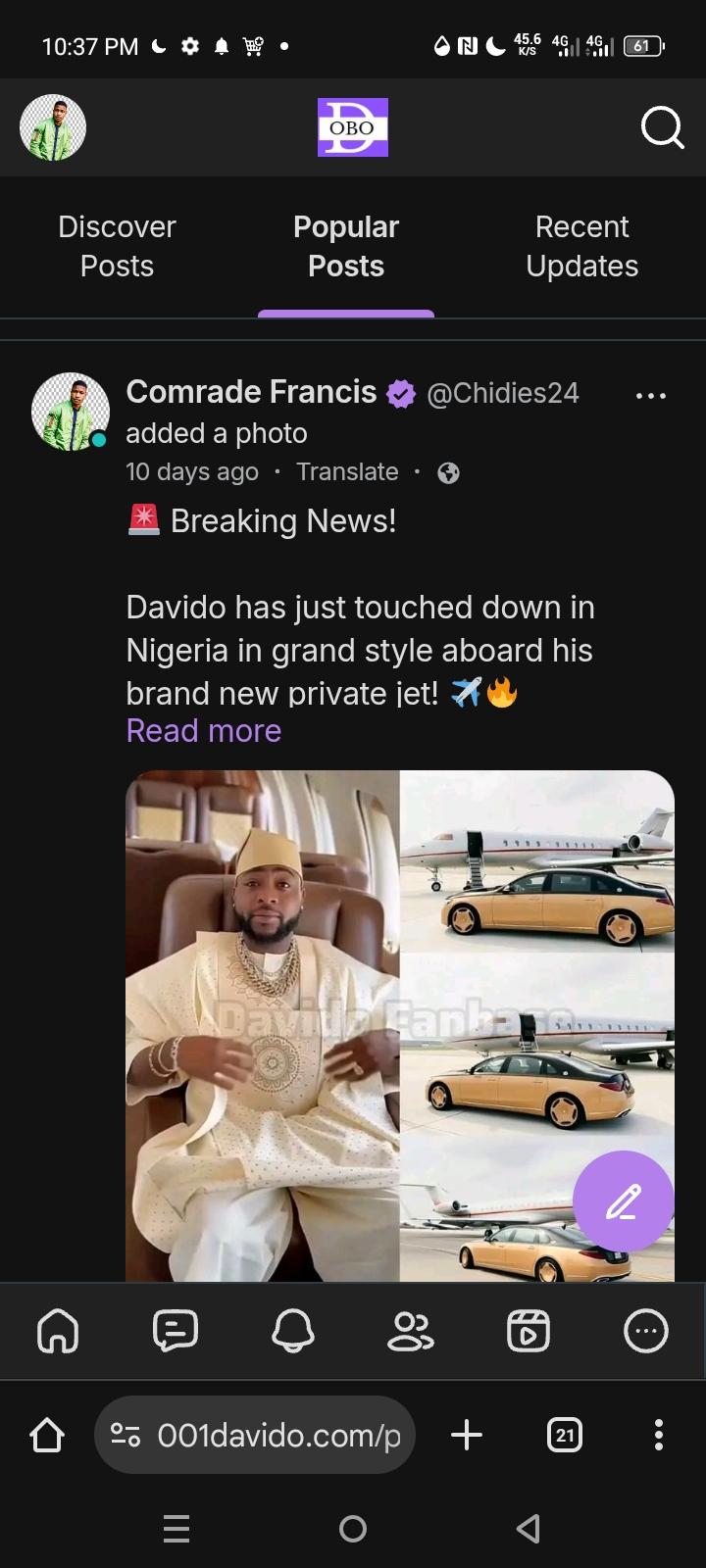Open Comrade Francis profile name

coord(251,392)
